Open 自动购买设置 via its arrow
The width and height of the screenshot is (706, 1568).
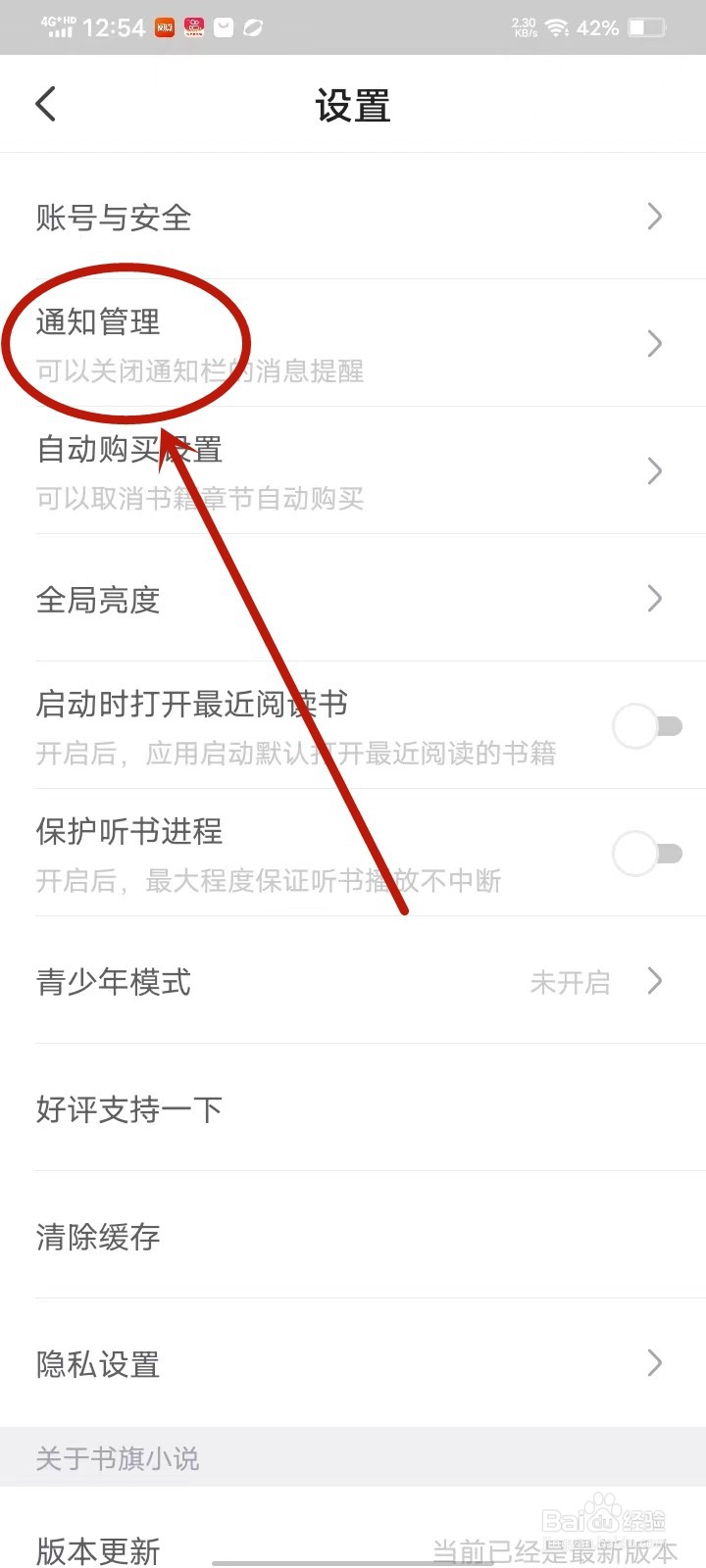(x=654, y=471)
